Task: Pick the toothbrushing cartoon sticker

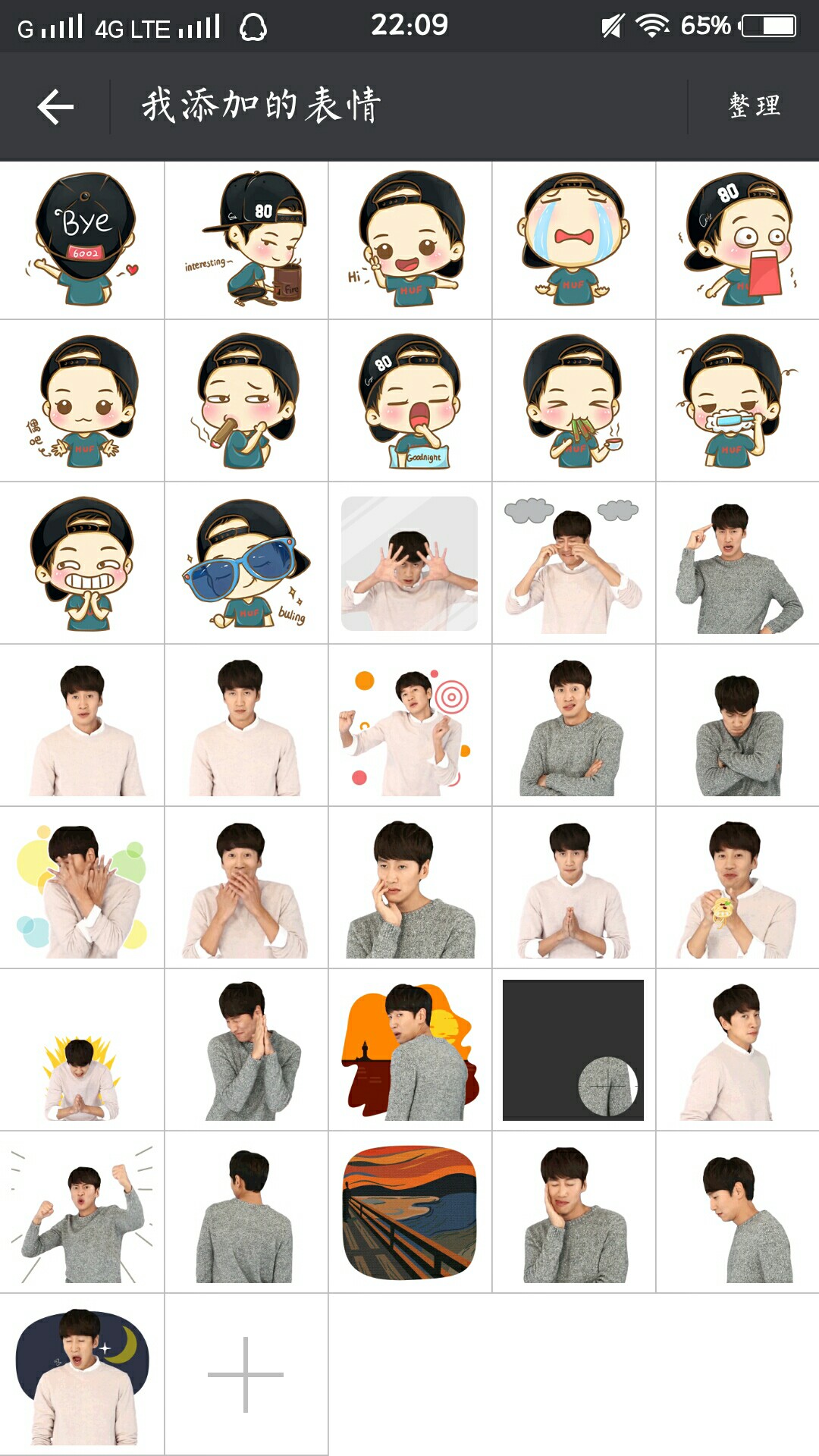Action: point(737,400)
